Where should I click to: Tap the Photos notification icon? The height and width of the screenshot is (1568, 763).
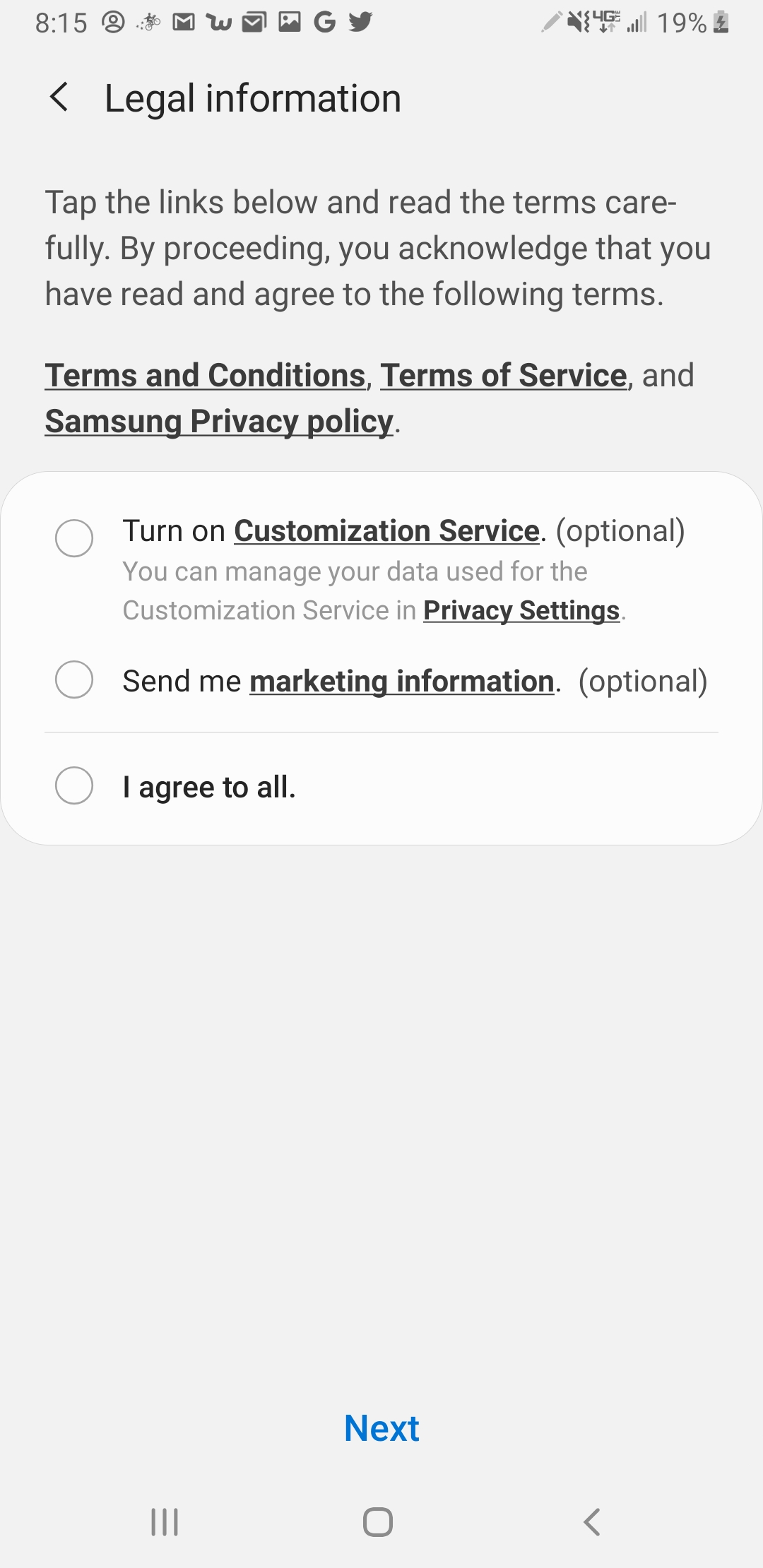291,22
